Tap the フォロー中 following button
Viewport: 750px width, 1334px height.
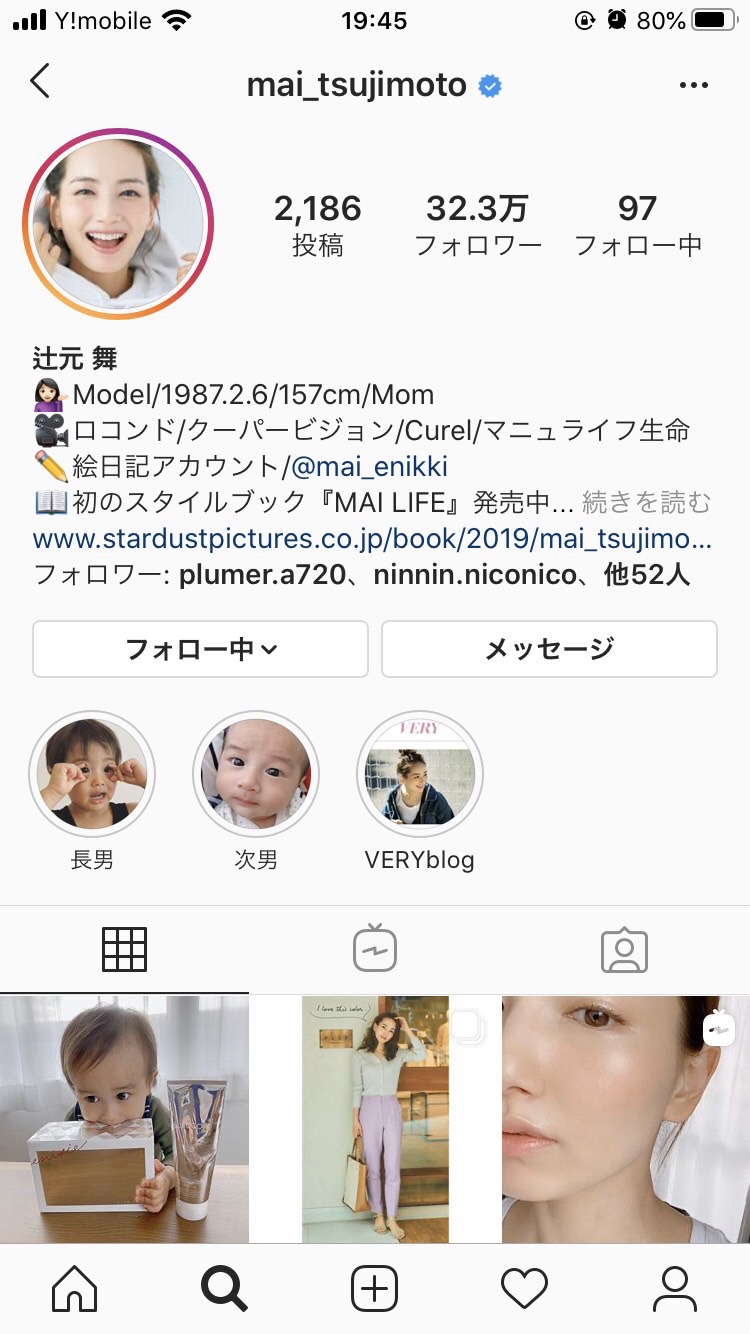[x=200, y=649]
